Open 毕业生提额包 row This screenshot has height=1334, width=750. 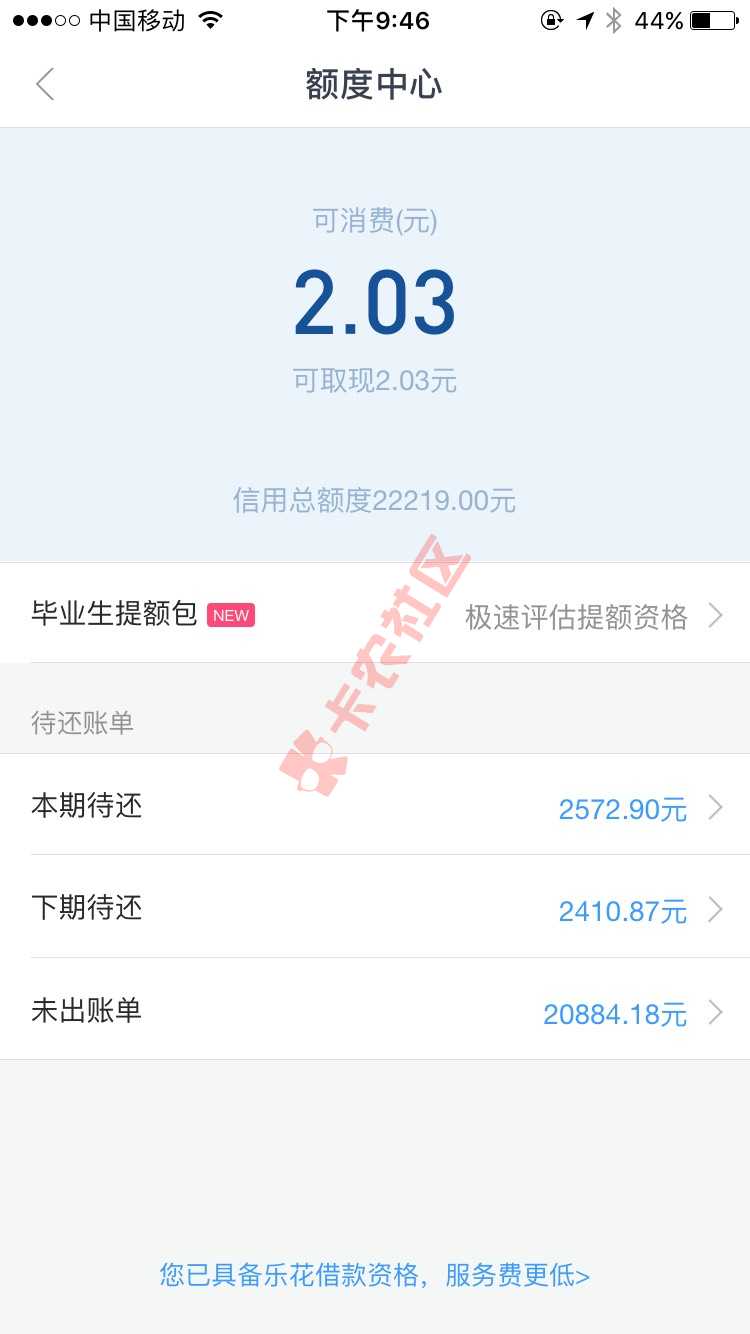click(375, 615)
